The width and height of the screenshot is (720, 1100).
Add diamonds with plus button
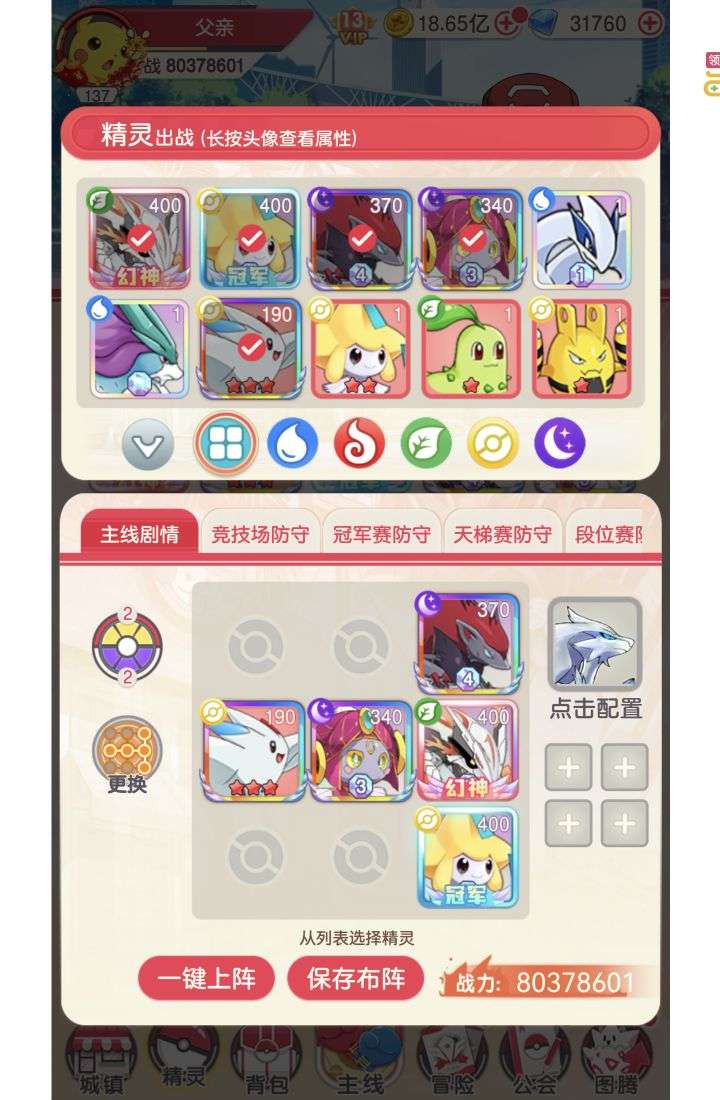[649, 22]
